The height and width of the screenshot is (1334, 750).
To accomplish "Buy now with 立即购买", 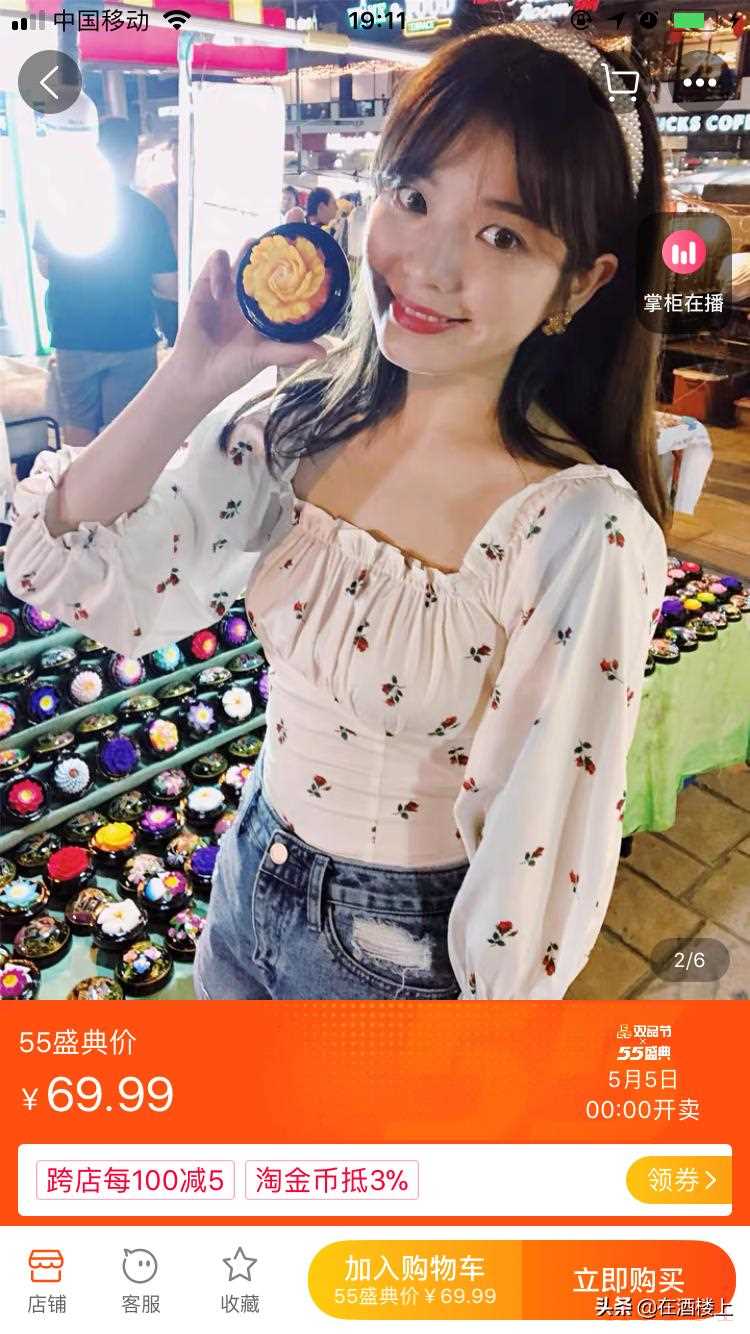I will (x=629, y=1280).
